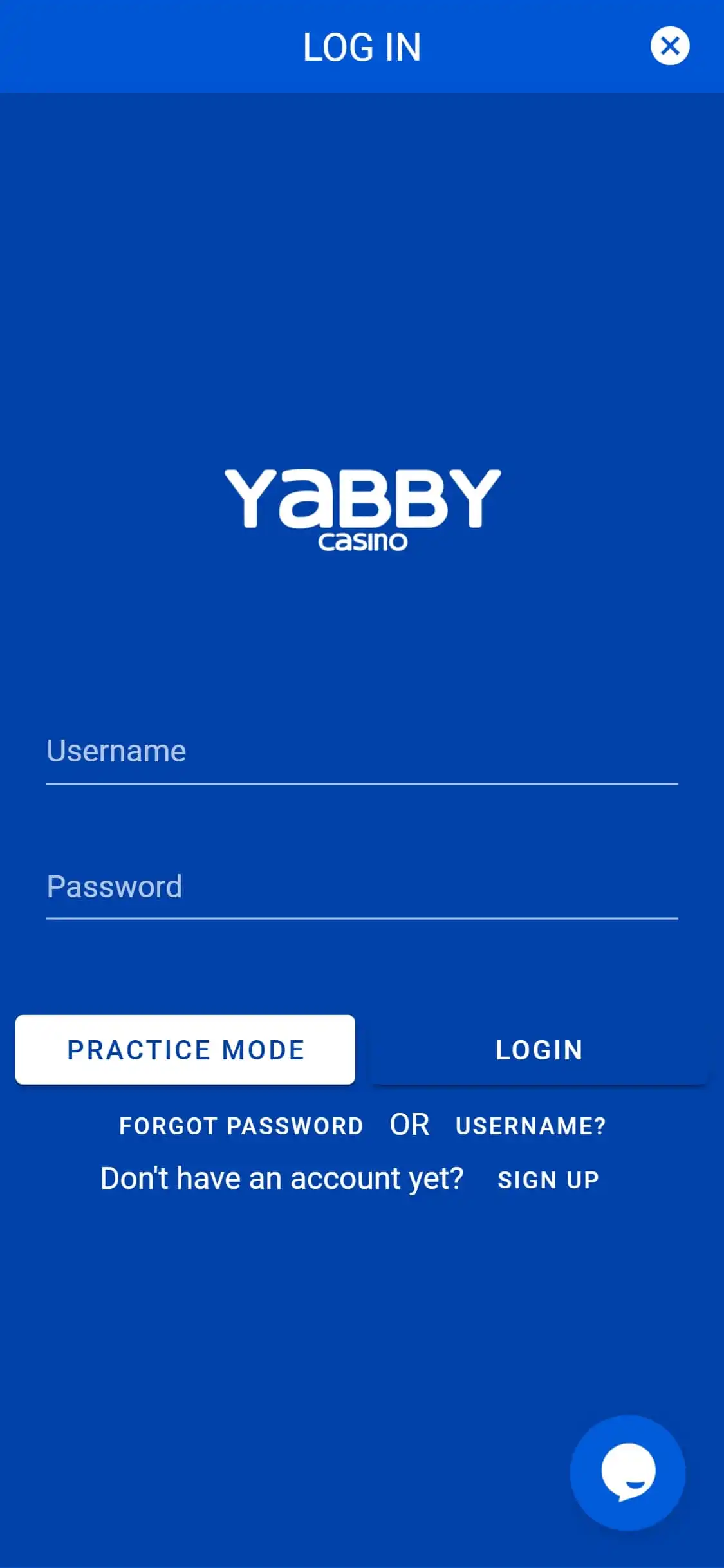Close the log in screen
The image size is (724, 1568).
point(669,46)
